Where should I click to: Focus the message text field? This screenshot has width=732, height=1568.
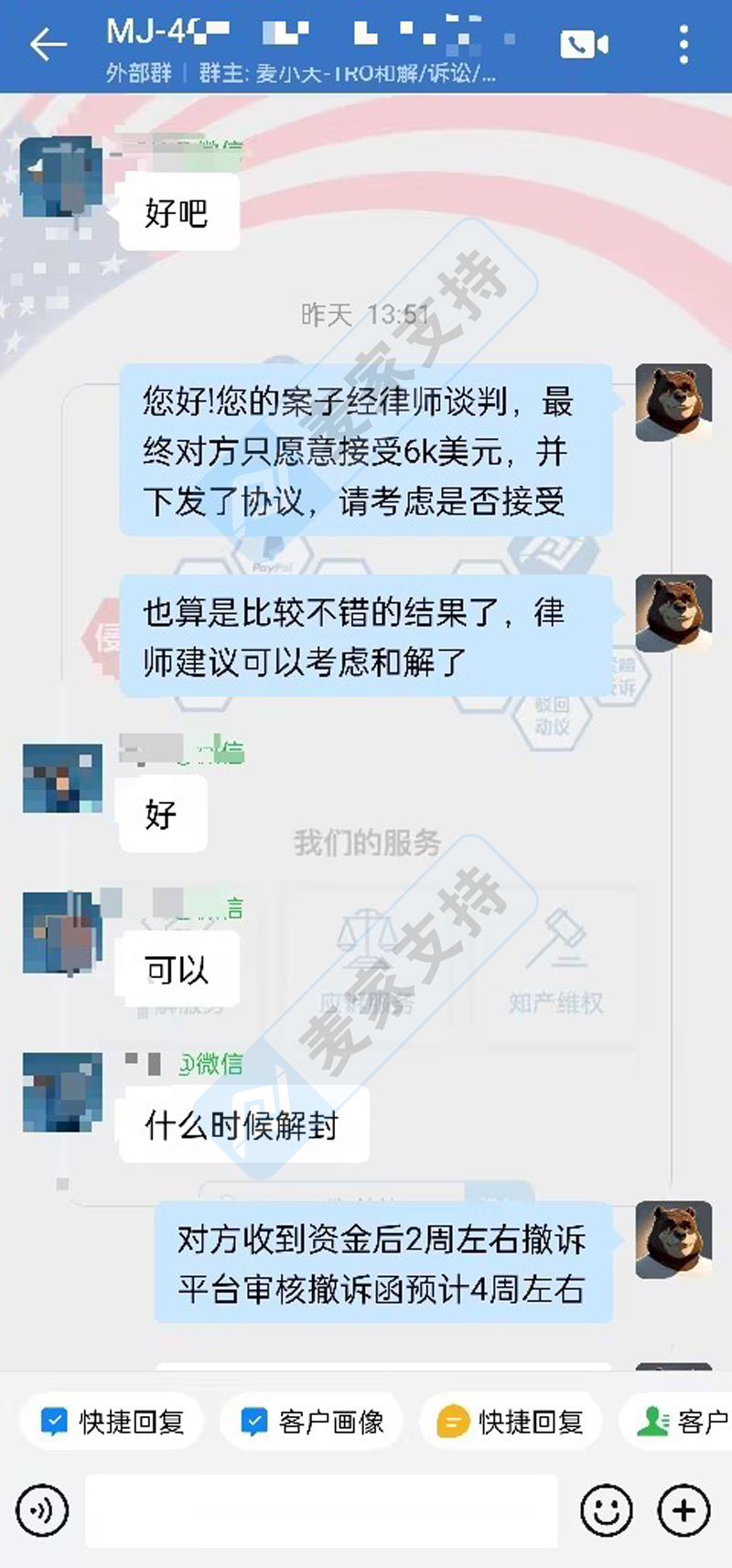322,1510
